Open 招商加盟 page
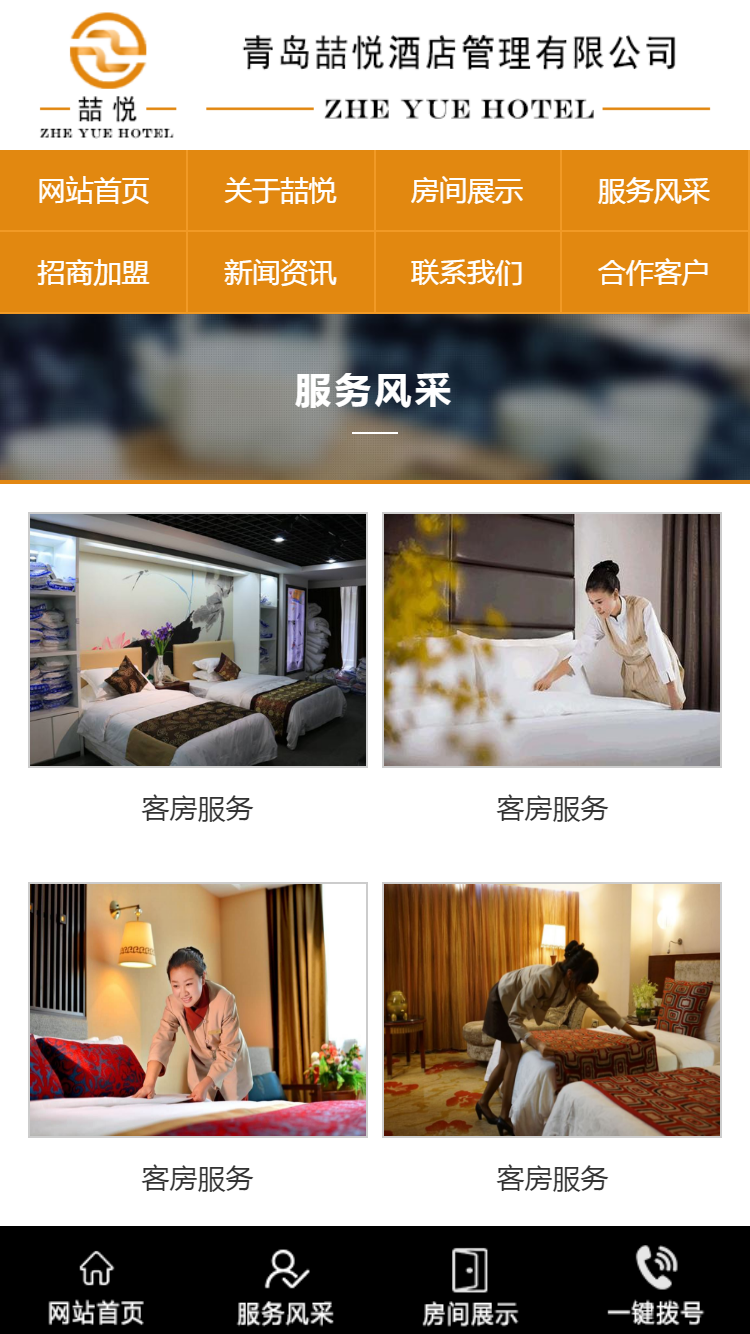The height and width of the screenshot is (1334, 750). click(93, 272)
